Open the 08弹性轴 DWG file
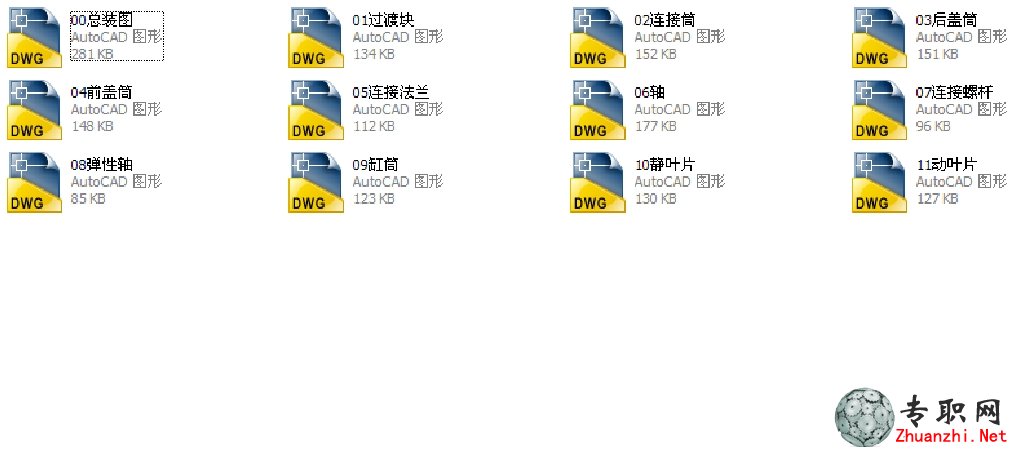This screenshot has width=1016, height=452. tap(34, 182)
